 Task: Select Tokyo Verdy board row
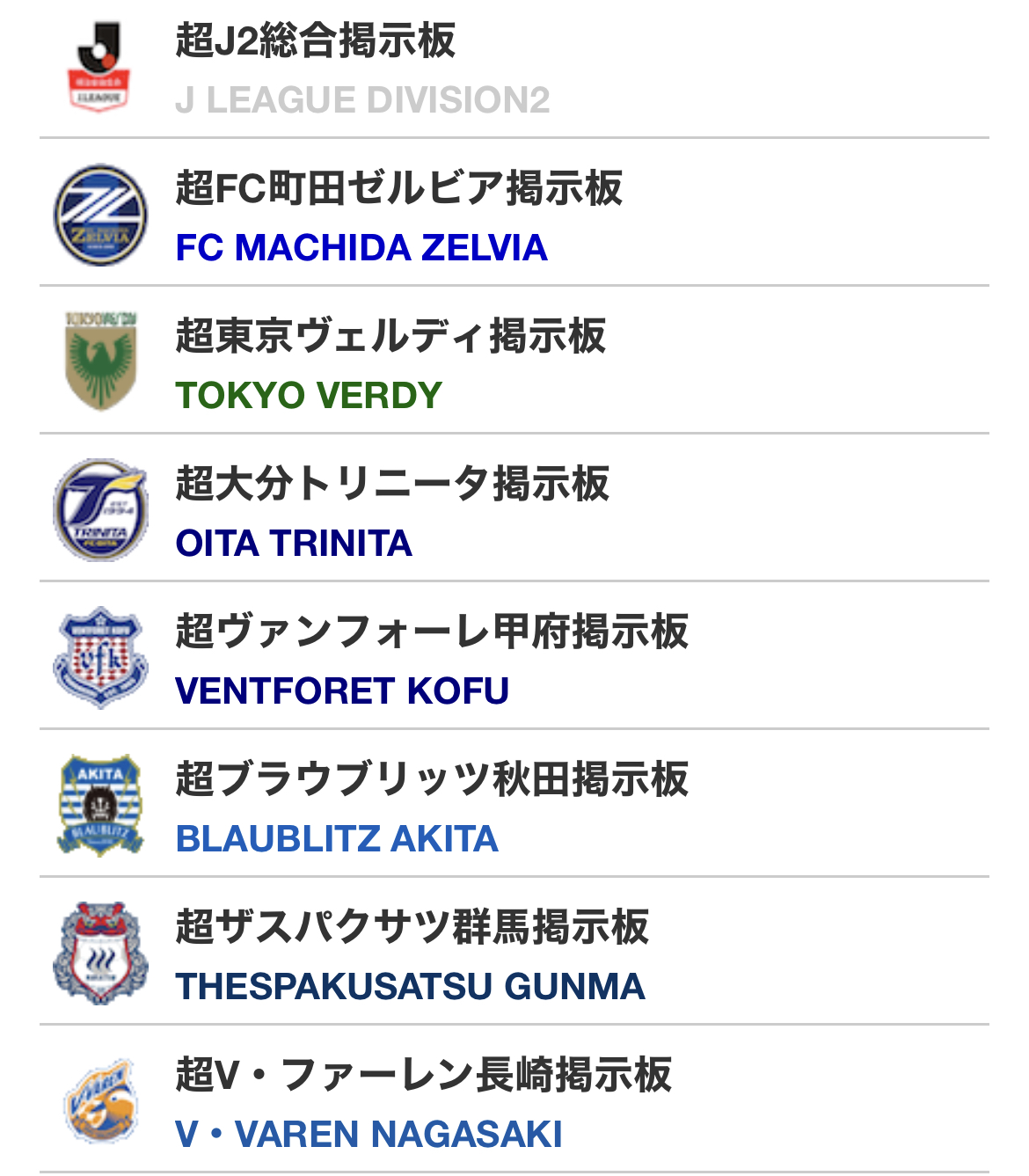pos(390,336)
